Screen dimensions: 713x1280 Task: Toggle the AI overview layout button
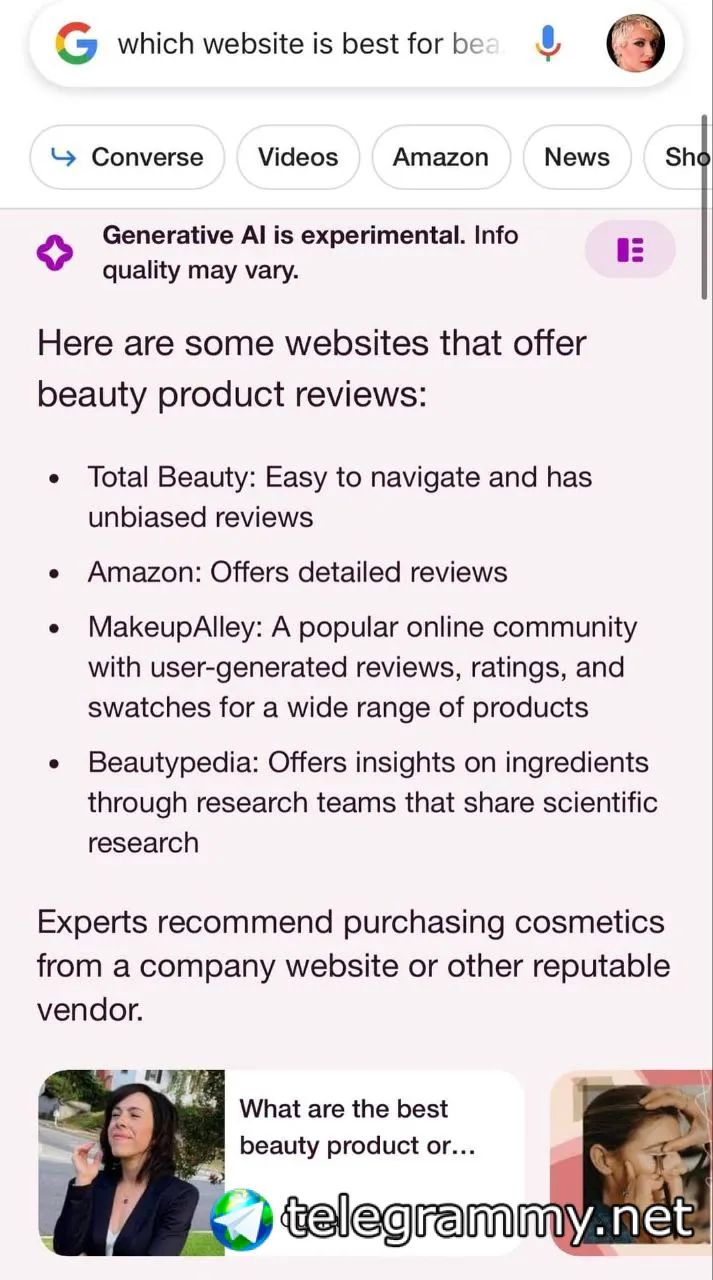click(x=630, y=250)
